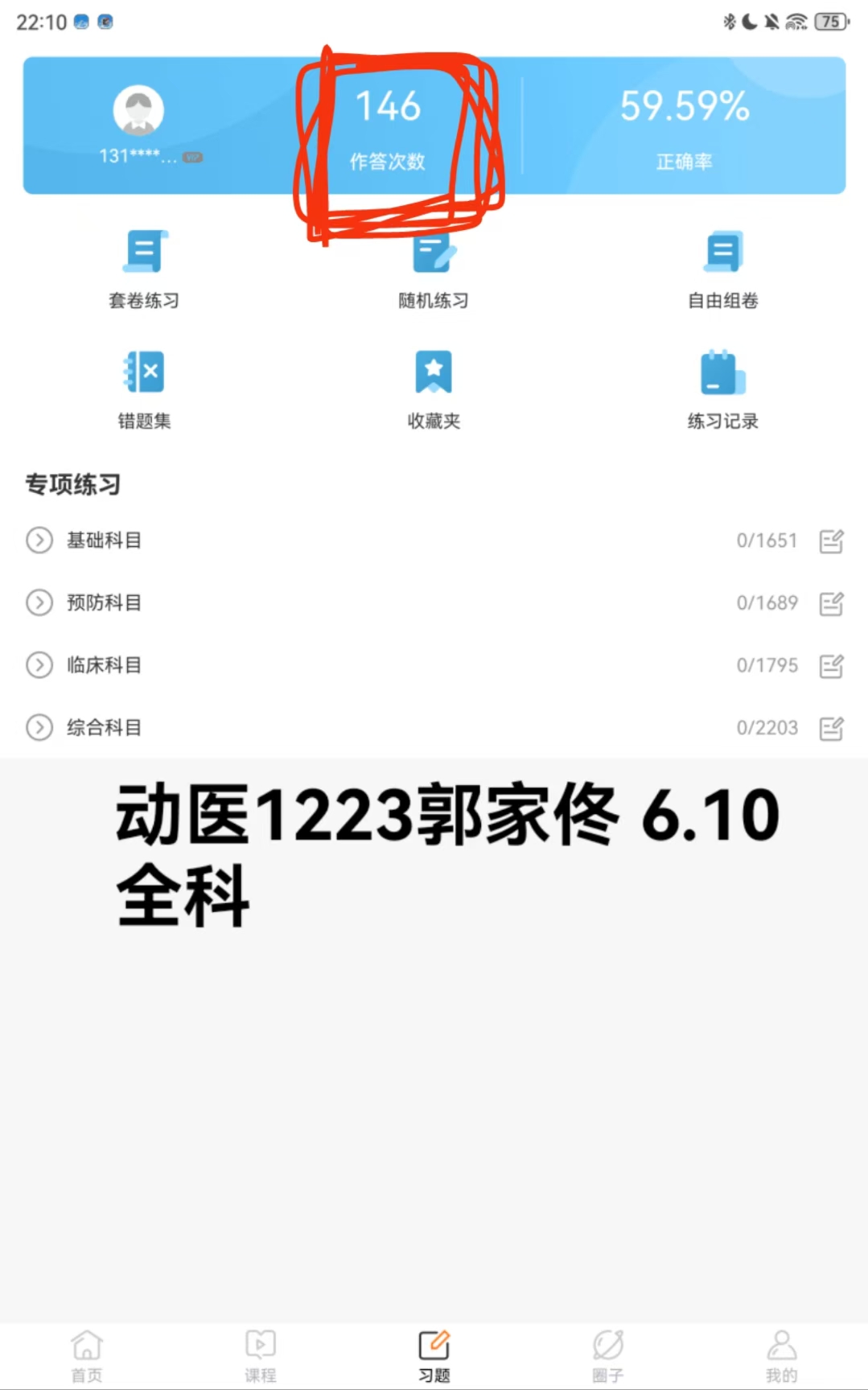
Task: Open user profile avatar
Action: (138, 110)
